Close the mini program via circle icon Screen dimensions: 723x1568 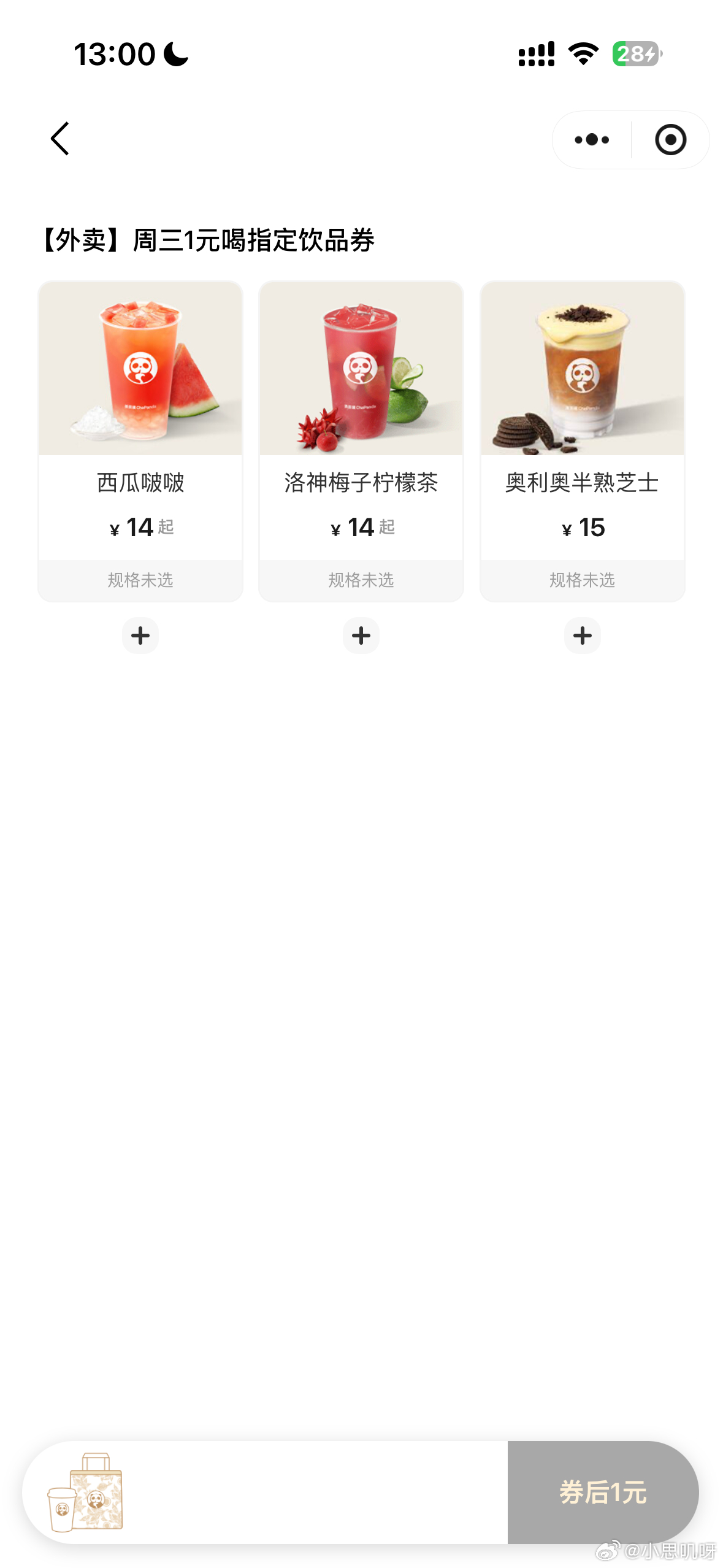pyautogui.click(x=670, y=140)
